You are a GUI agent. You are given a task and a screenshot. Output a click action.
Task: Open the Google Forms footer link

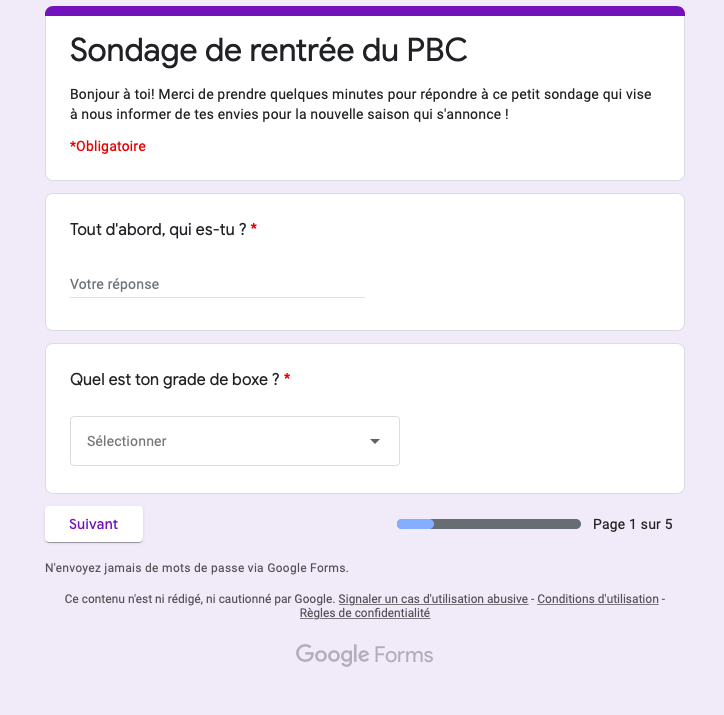point(364,655)
